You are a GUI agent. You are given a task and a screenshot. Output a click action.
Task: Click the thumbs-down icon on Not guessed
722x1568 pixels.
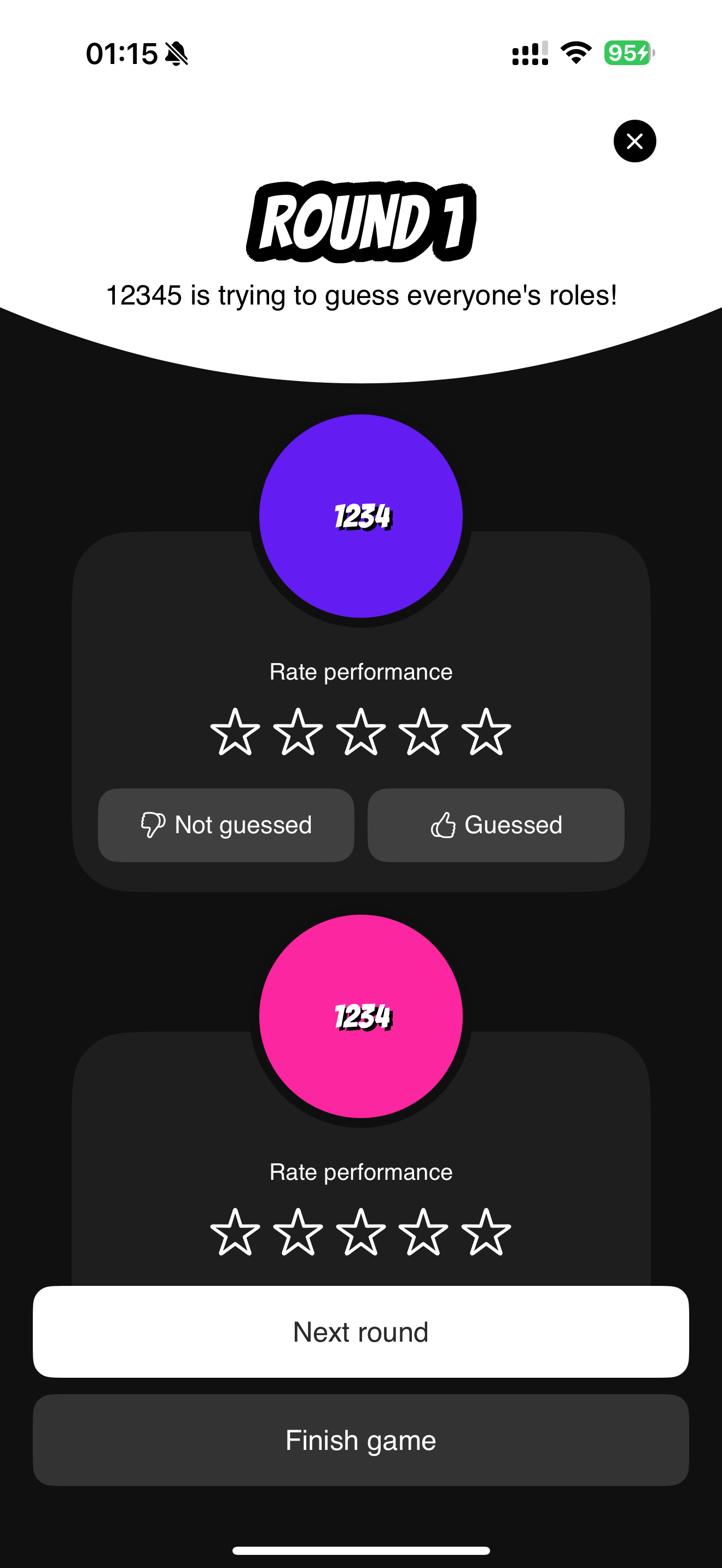coord(153,826)
